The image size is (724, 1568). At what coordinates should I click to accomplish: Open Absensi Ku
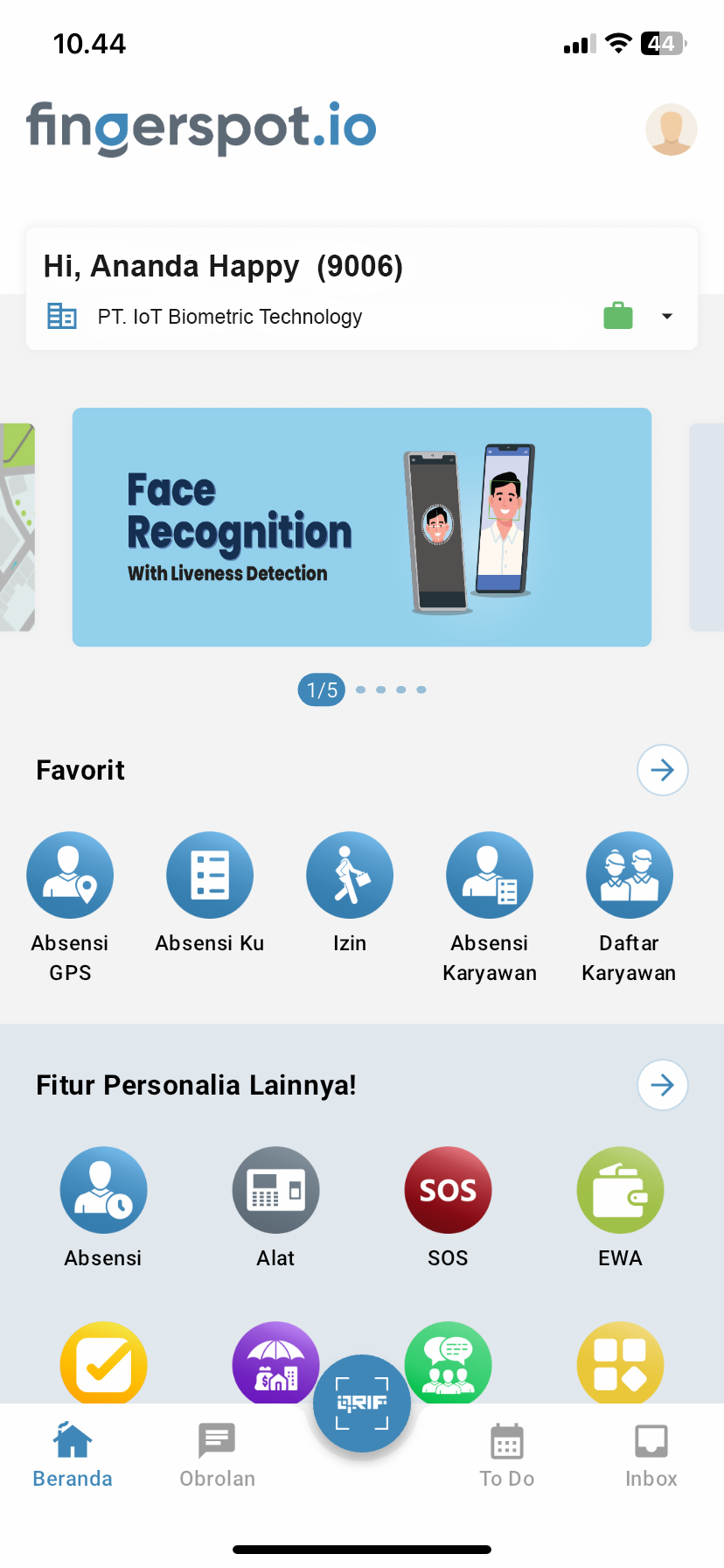[210, 875]
